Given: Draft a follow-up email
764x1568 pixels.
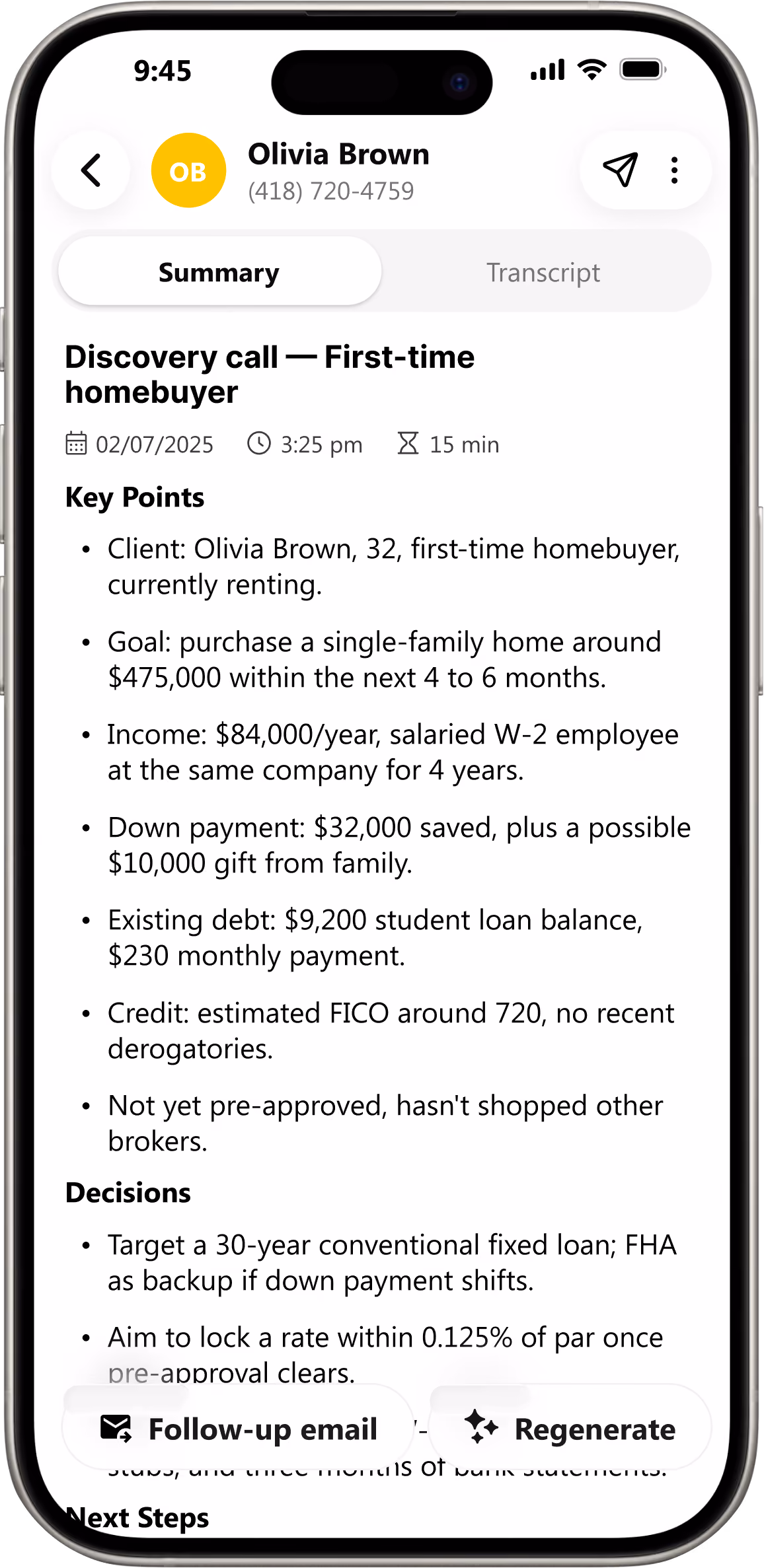Looking at the screenshot, I should click(x=238, y=1429).
